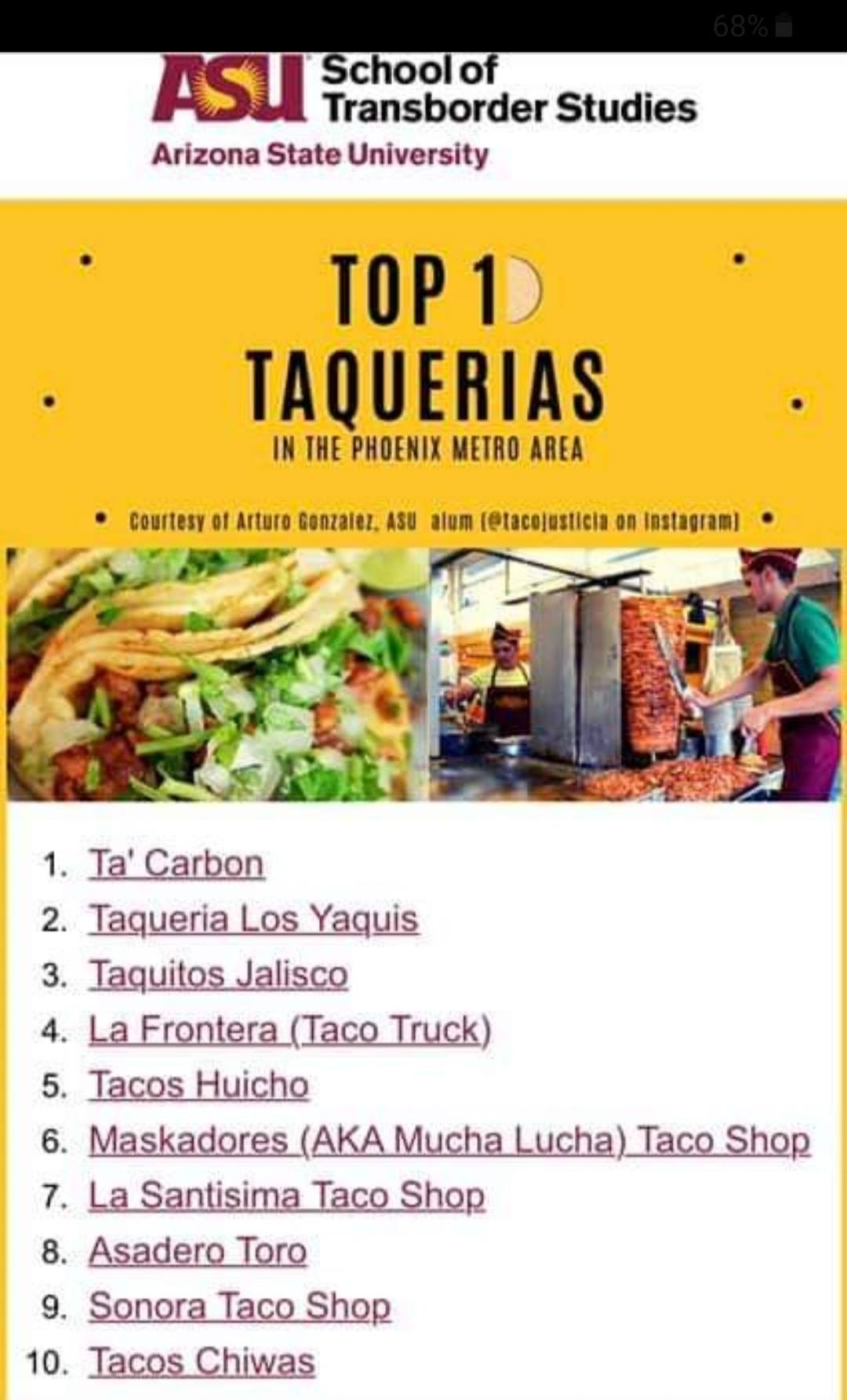Open Maskadores (AKA Mucha Lucha) Taco Shop
This screenshot has width=847, height=1400.
[x=449, y=1140]
